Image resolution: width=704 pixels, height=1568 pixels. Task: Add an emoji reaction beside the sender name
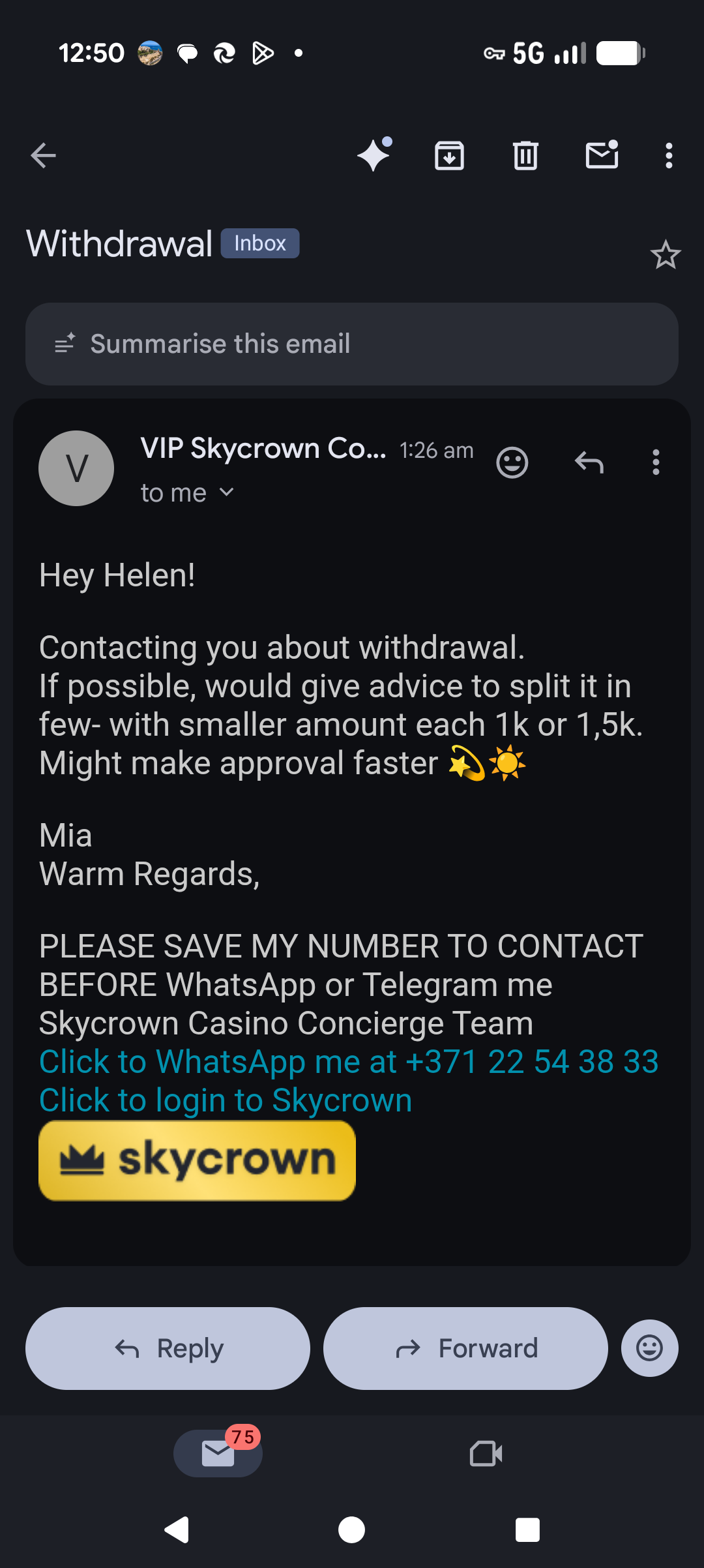tap(512, 462)
